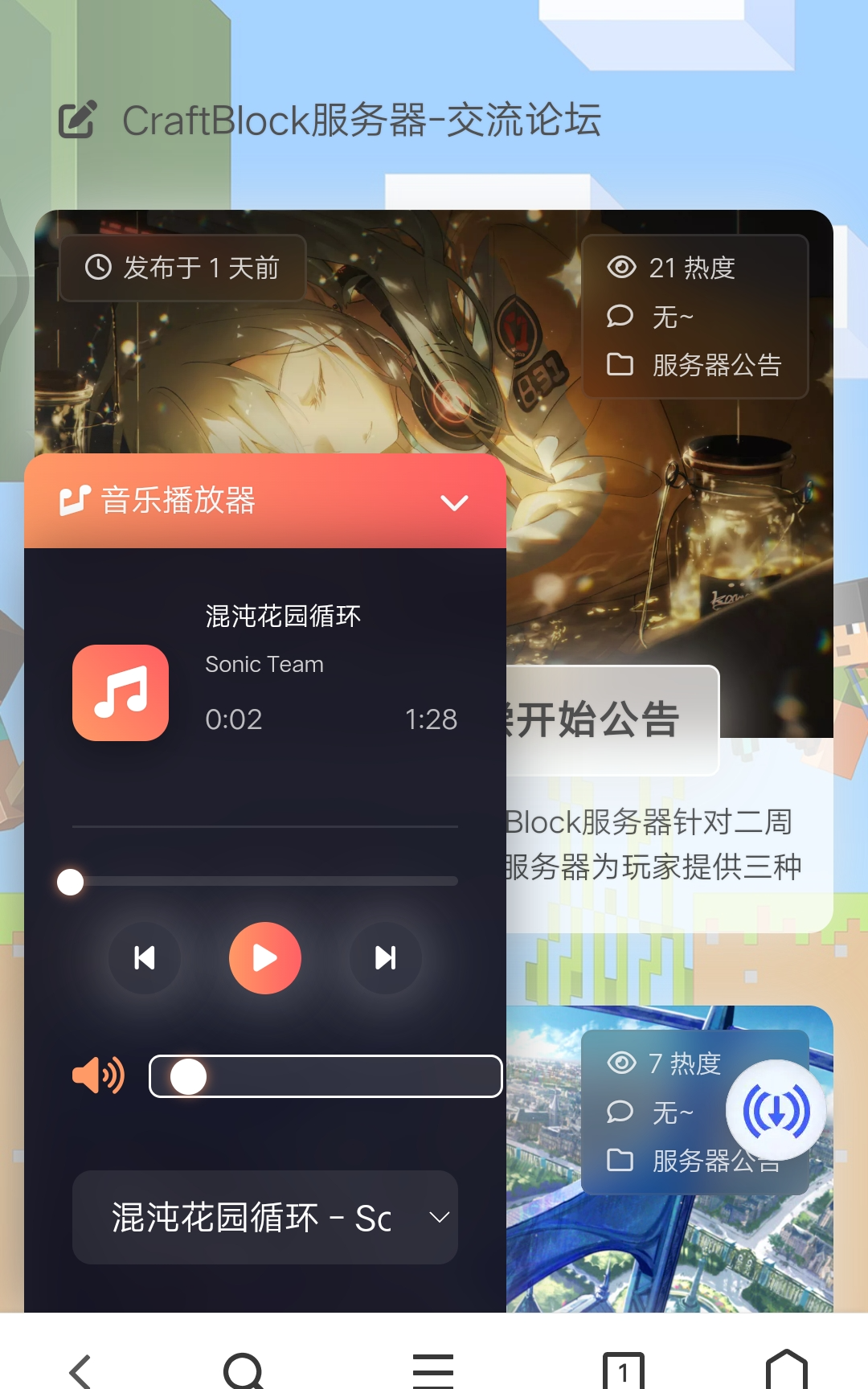Tap the blue floating download button
Screen dimensions: 868x1389
tap(776, 1112)
